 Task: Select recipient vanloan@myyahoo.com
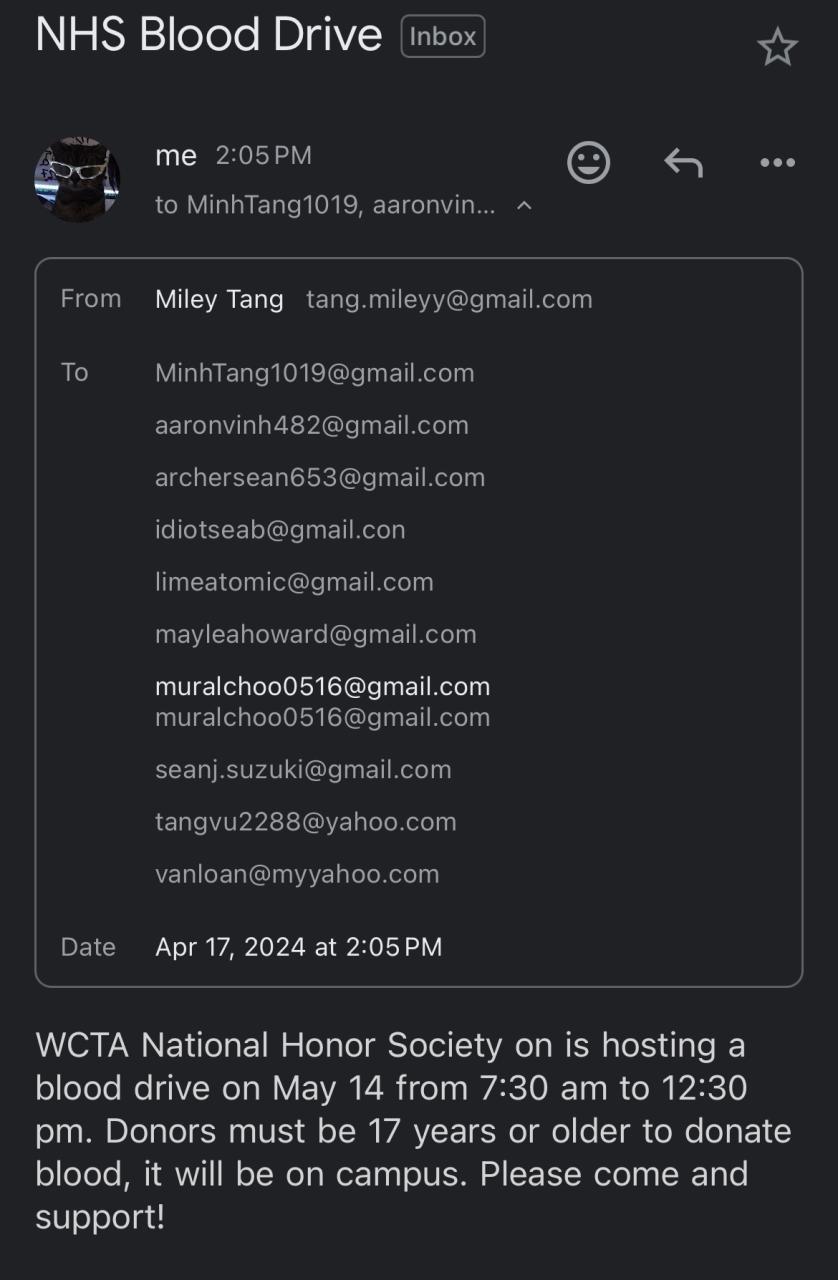point(297,874)
